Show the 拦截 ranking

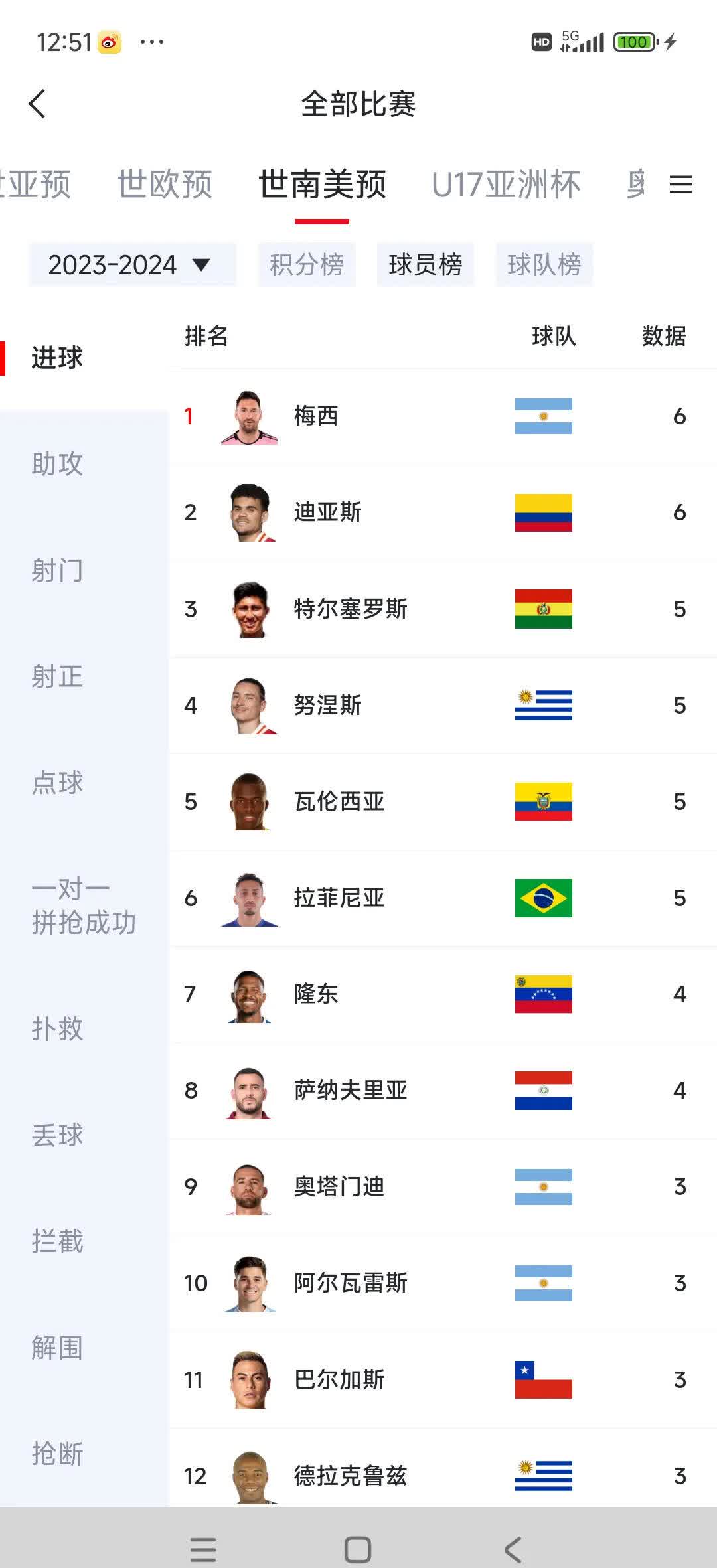coord(58,1241)
